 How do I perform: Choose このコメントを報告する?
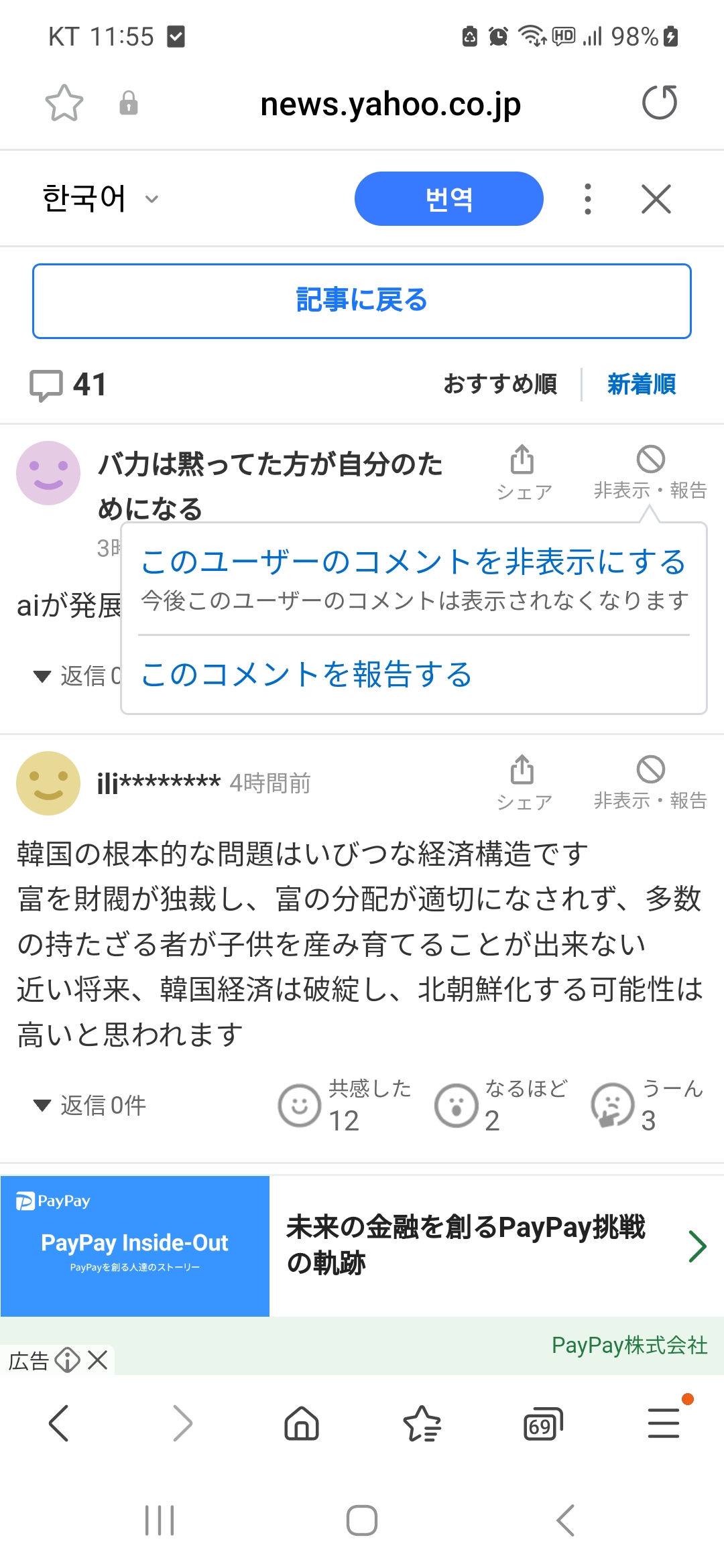click(306, 674)
